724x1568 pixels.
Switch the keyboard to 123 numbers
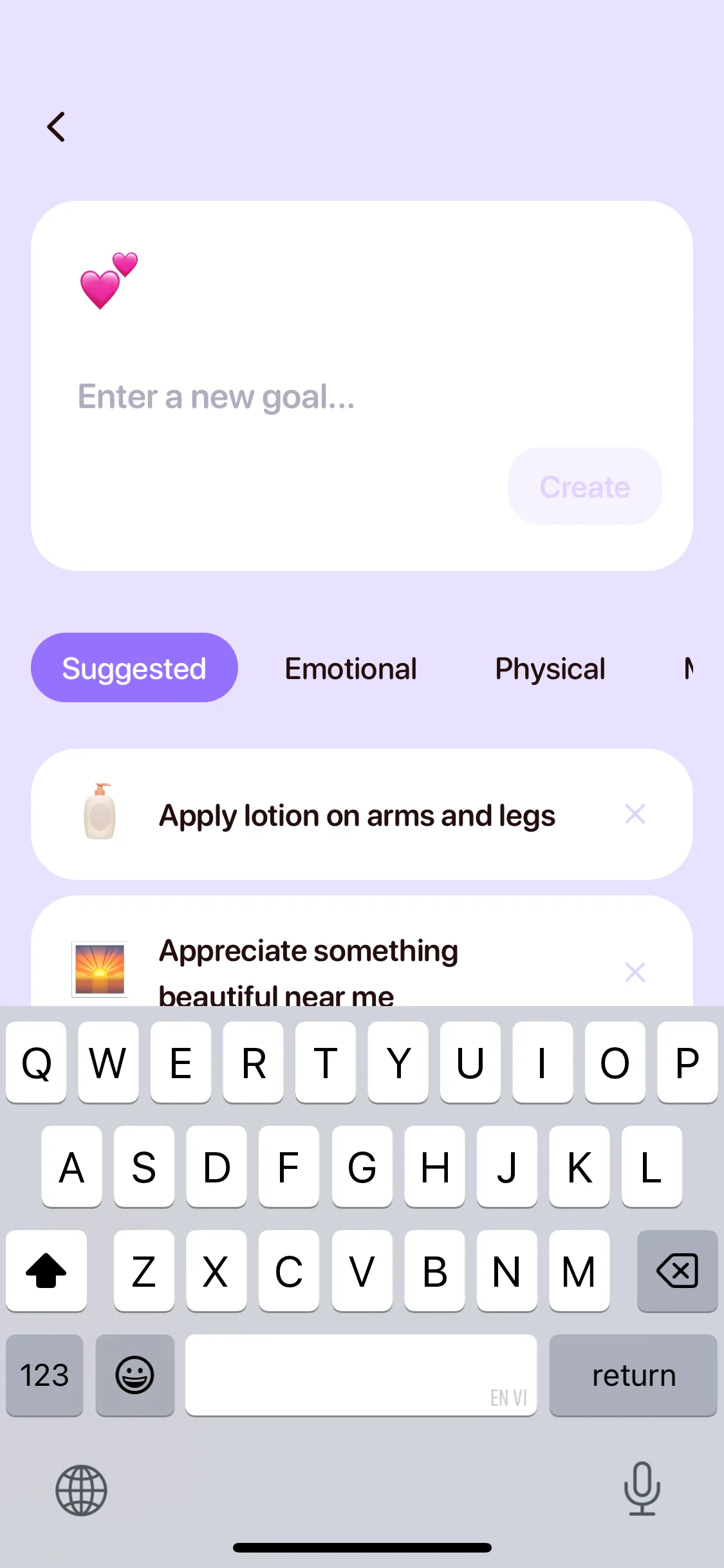(44, 1376)
